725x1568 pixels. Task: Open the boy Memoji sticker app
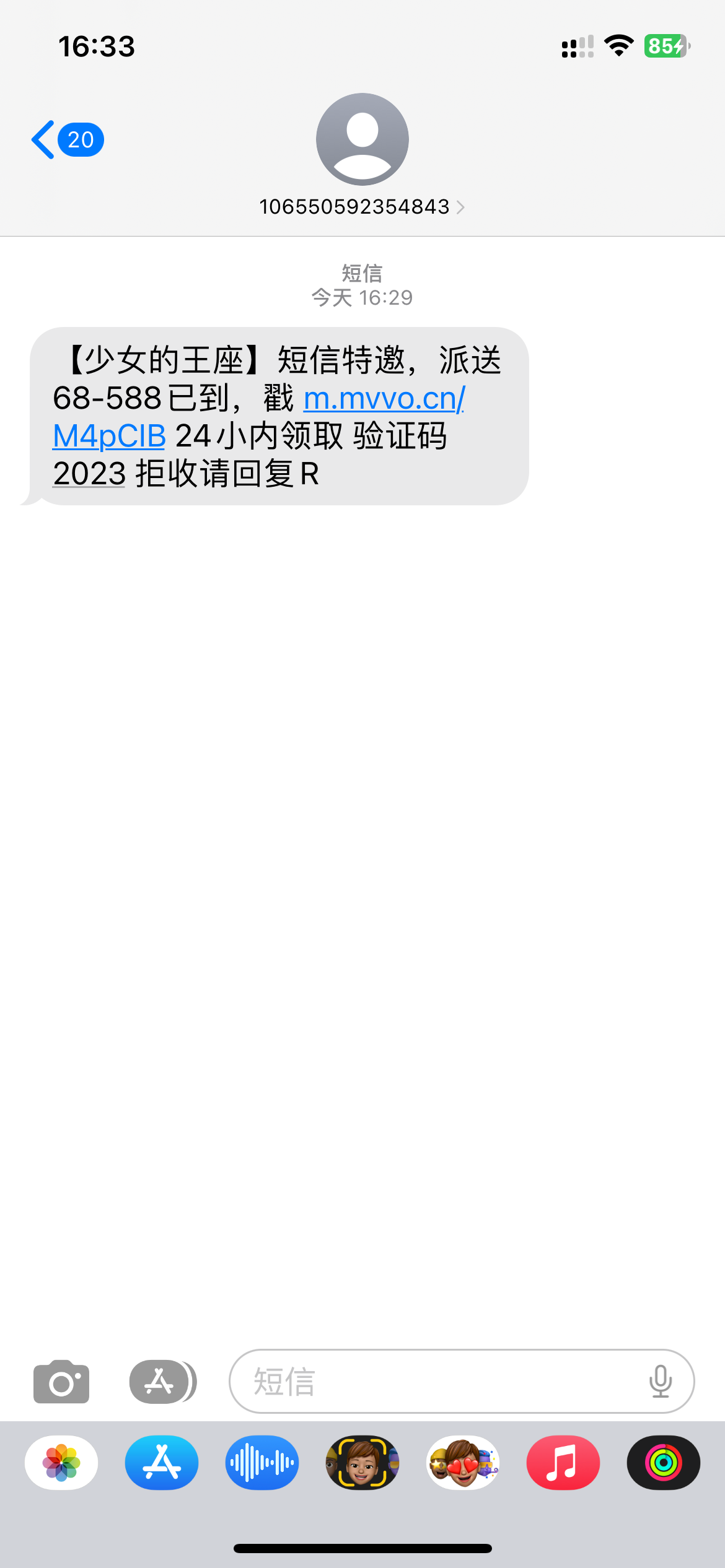pyautogui.click(x=362, y=1461)
